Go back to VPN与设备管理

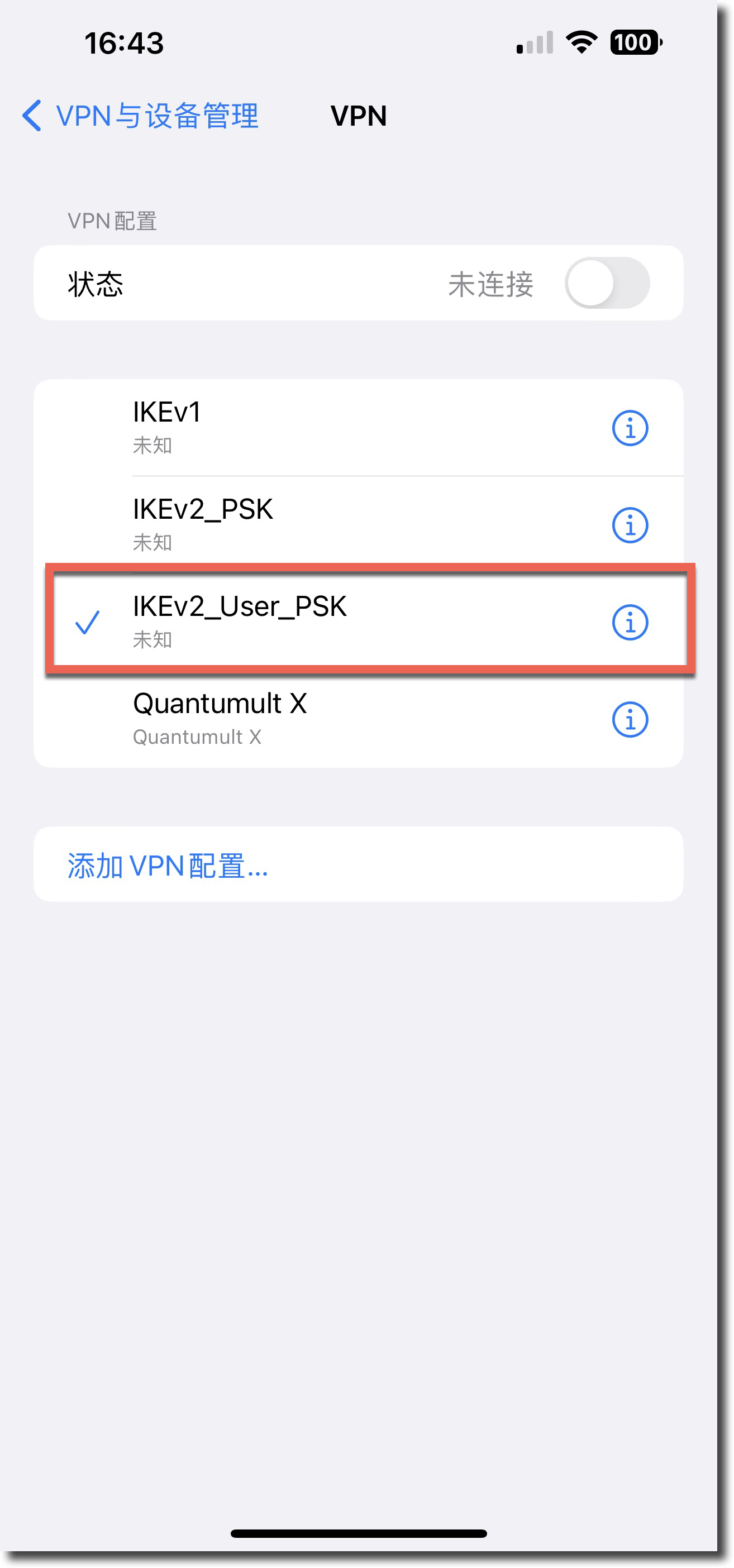pyautogui.click(x=140, y=116)
